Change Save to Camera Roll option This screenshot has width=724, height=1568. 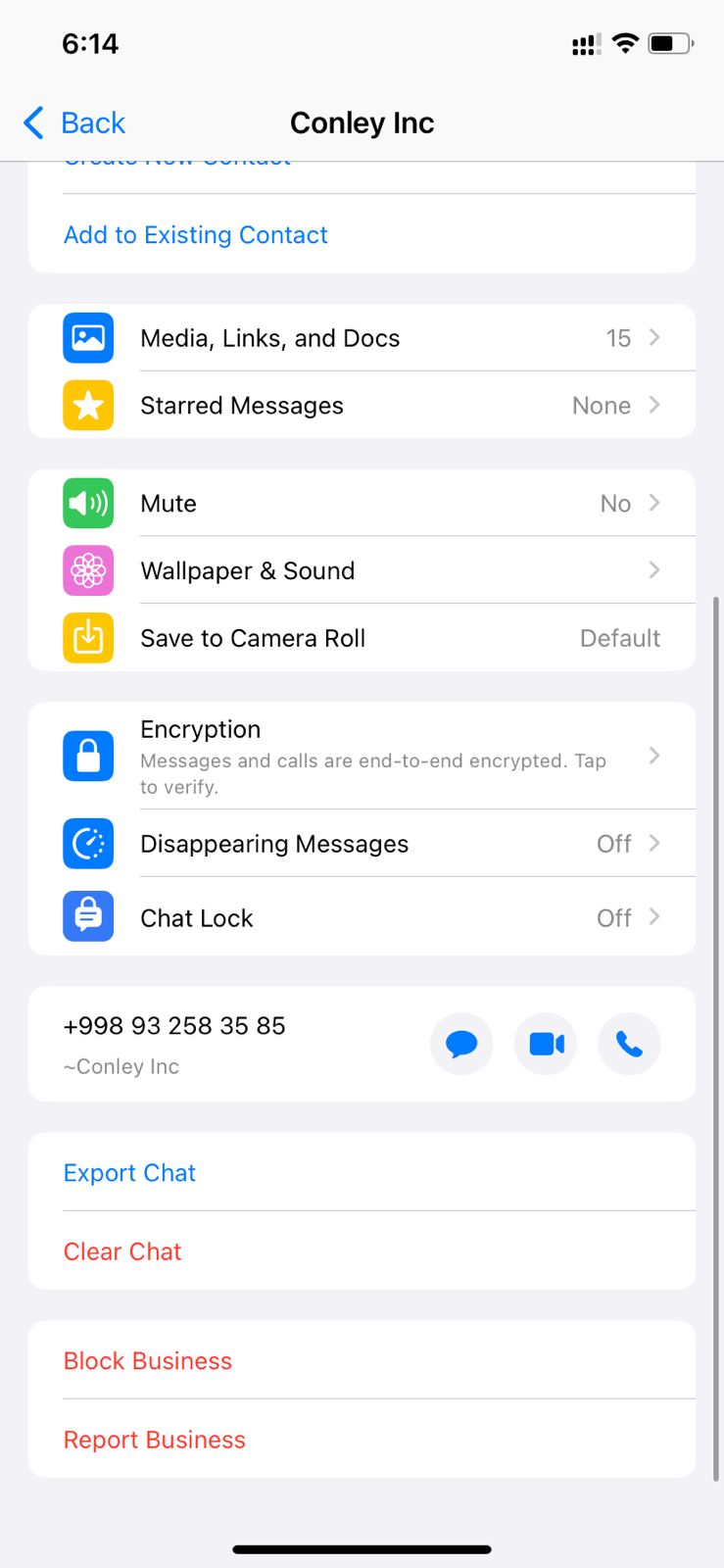[x=362, y=638]
